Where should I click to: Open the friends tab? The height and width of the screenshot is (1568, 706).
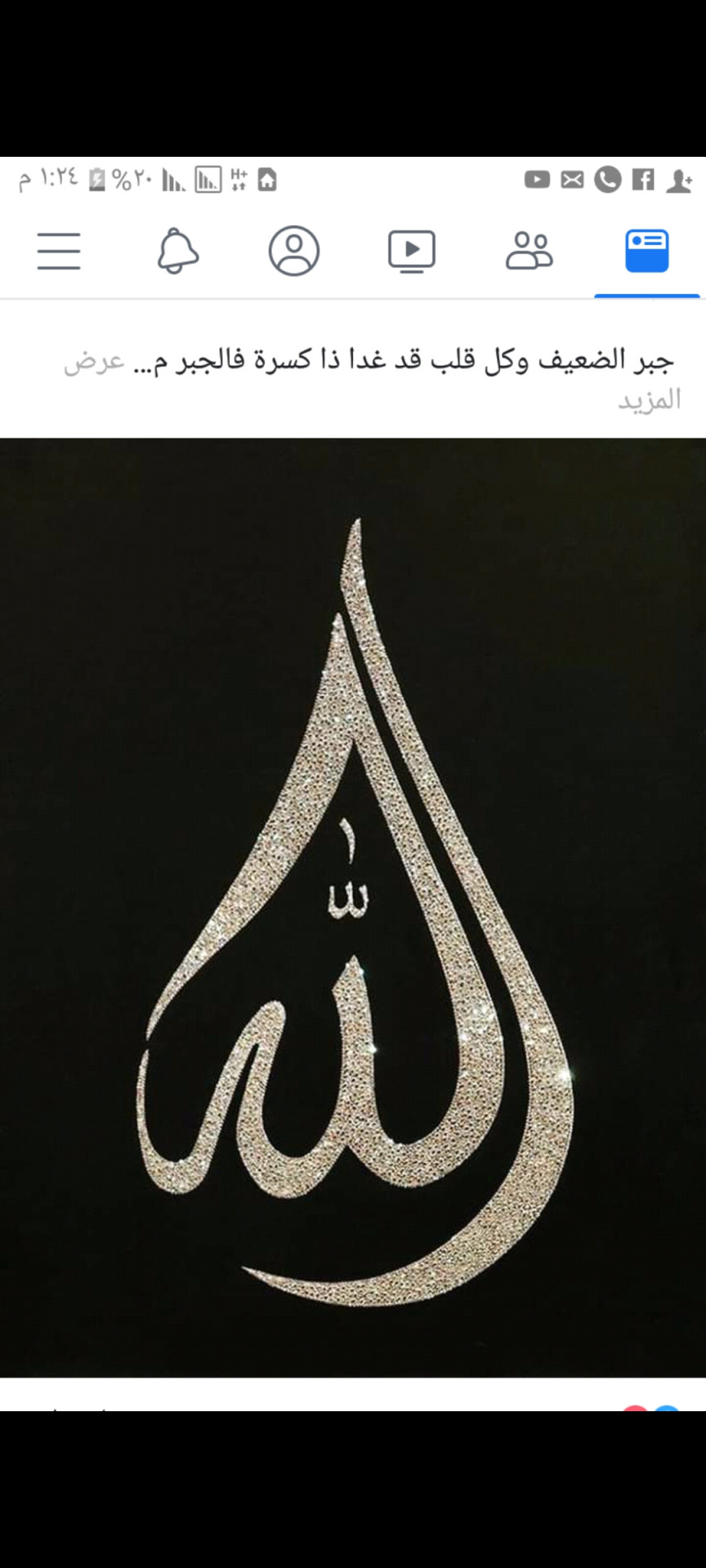coord(529,251)
